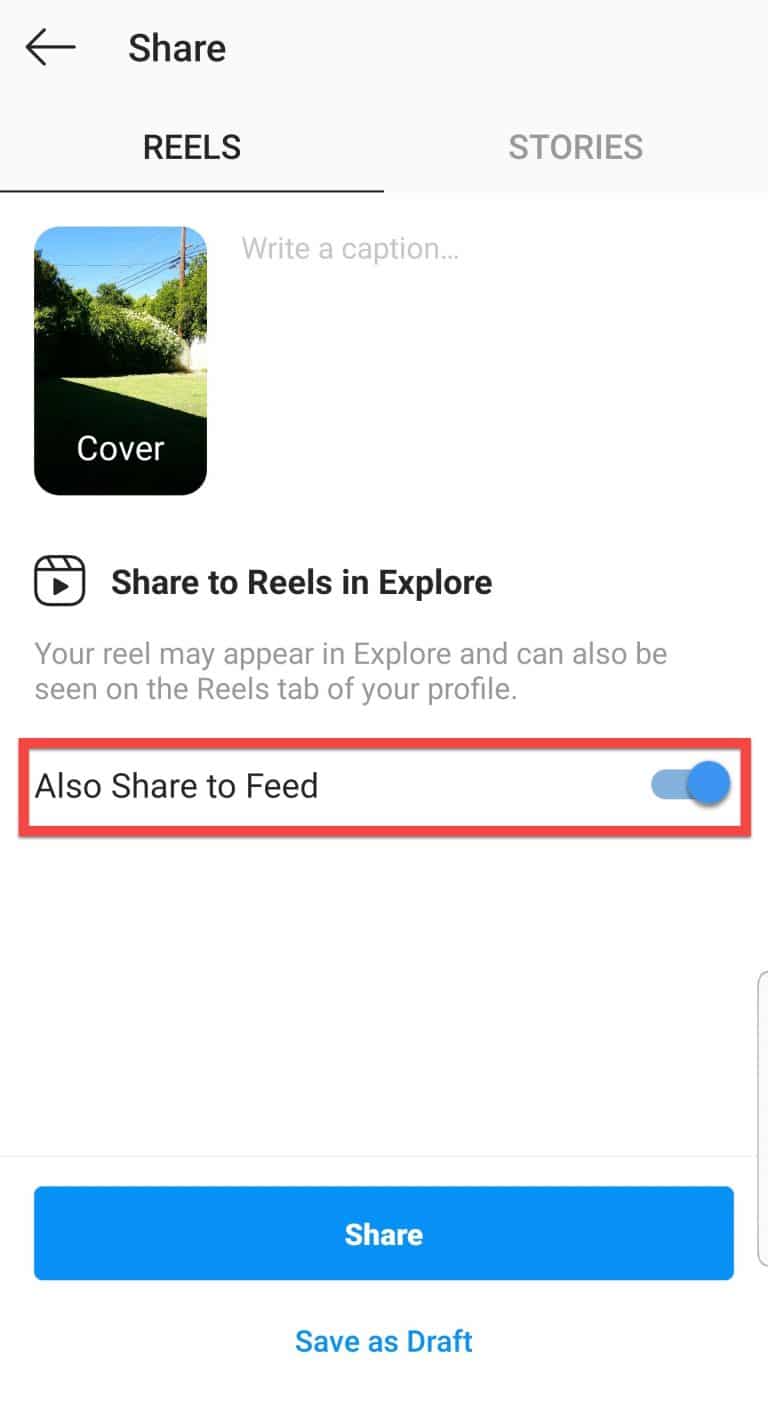Tap the blue Share button
Viewport: 768px width, 1421px height.
(x=384, y=1233)
